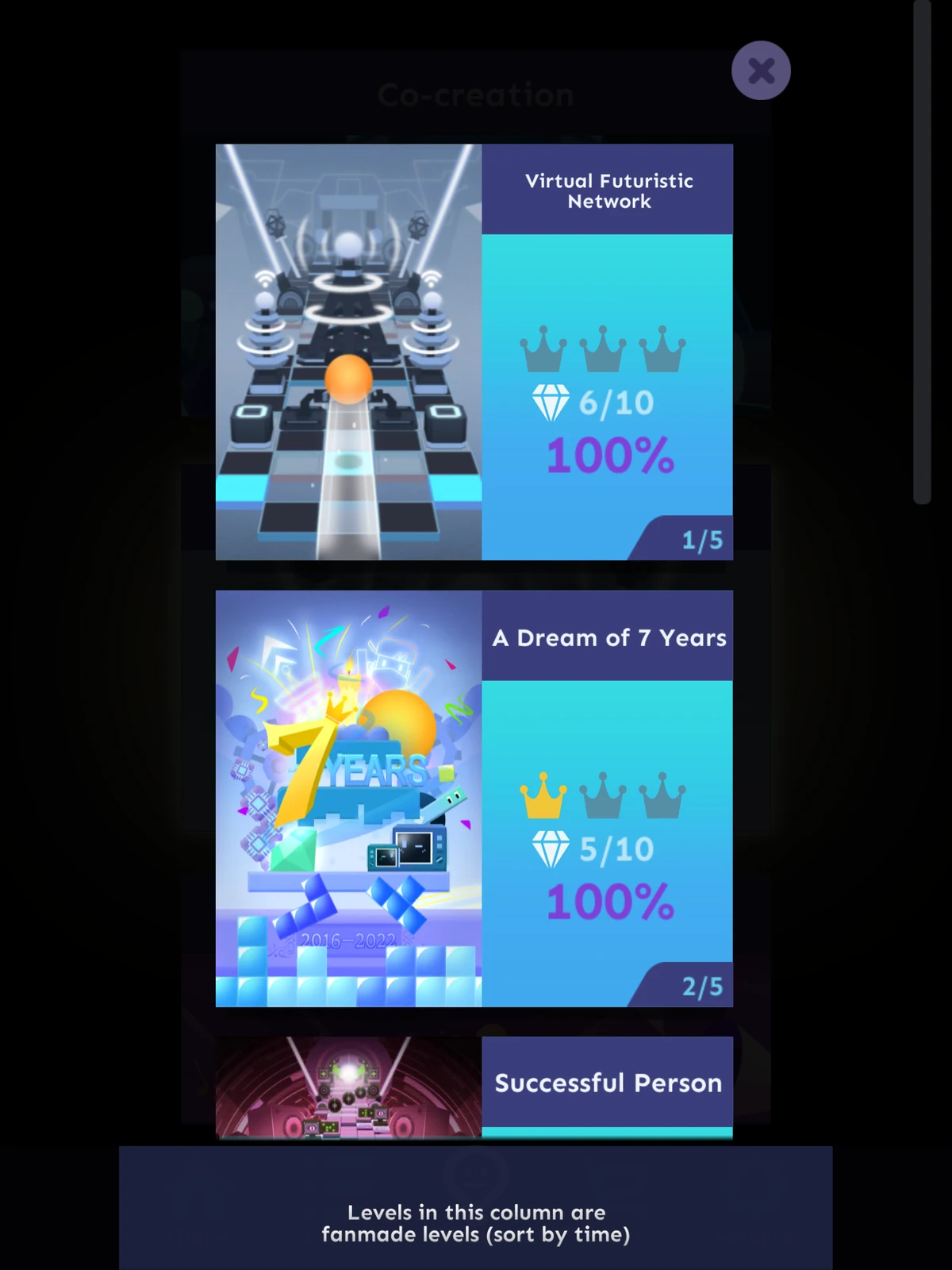The height and width of the screenshot is (1270, 952).
Task: Close the Co-creation window
Action: point(761,71)
